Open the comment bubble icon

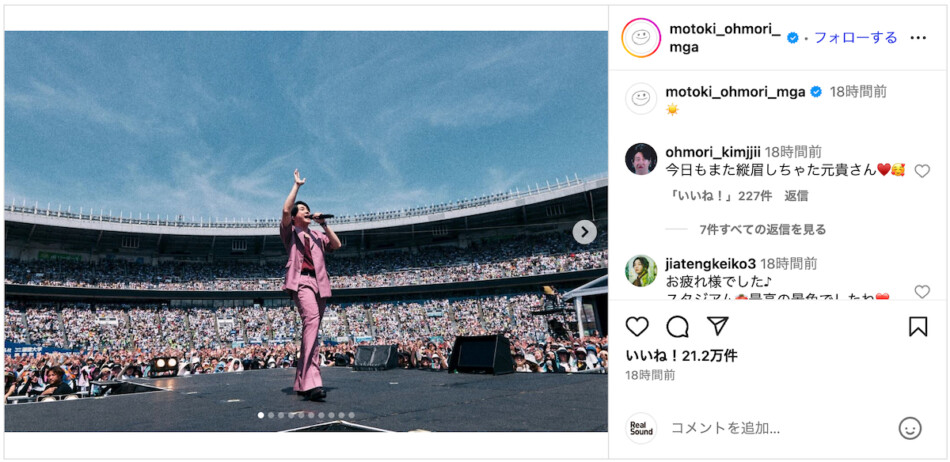[x=677, y=326]
